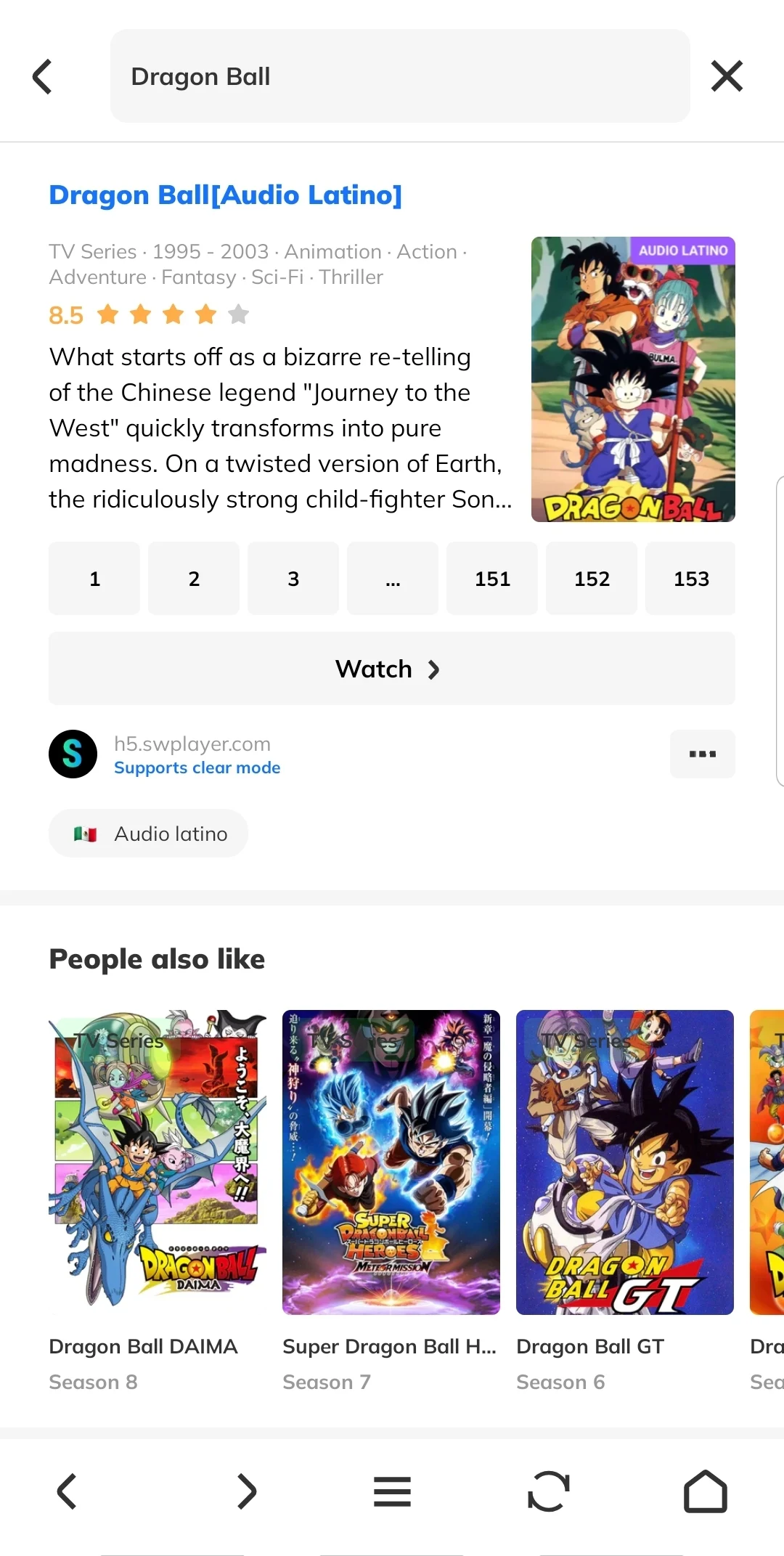Image resolution: width=784 pixels, height=1556 pixels.
Task: Open more options for h5.swplayer.com
Action: (702, 754)
